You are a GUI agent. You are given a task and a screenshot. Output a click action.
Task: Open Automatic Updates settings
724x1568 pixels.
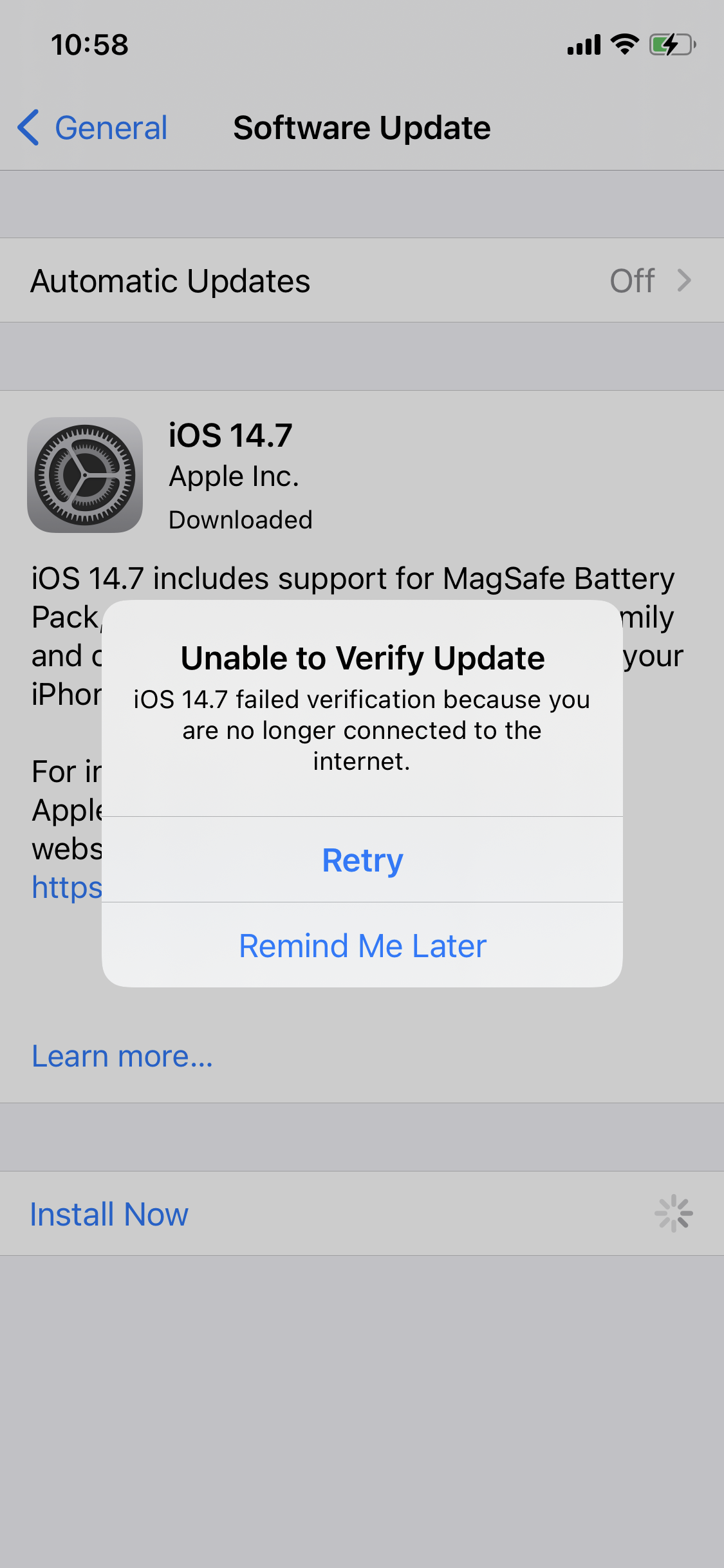[x=362, y=281]
